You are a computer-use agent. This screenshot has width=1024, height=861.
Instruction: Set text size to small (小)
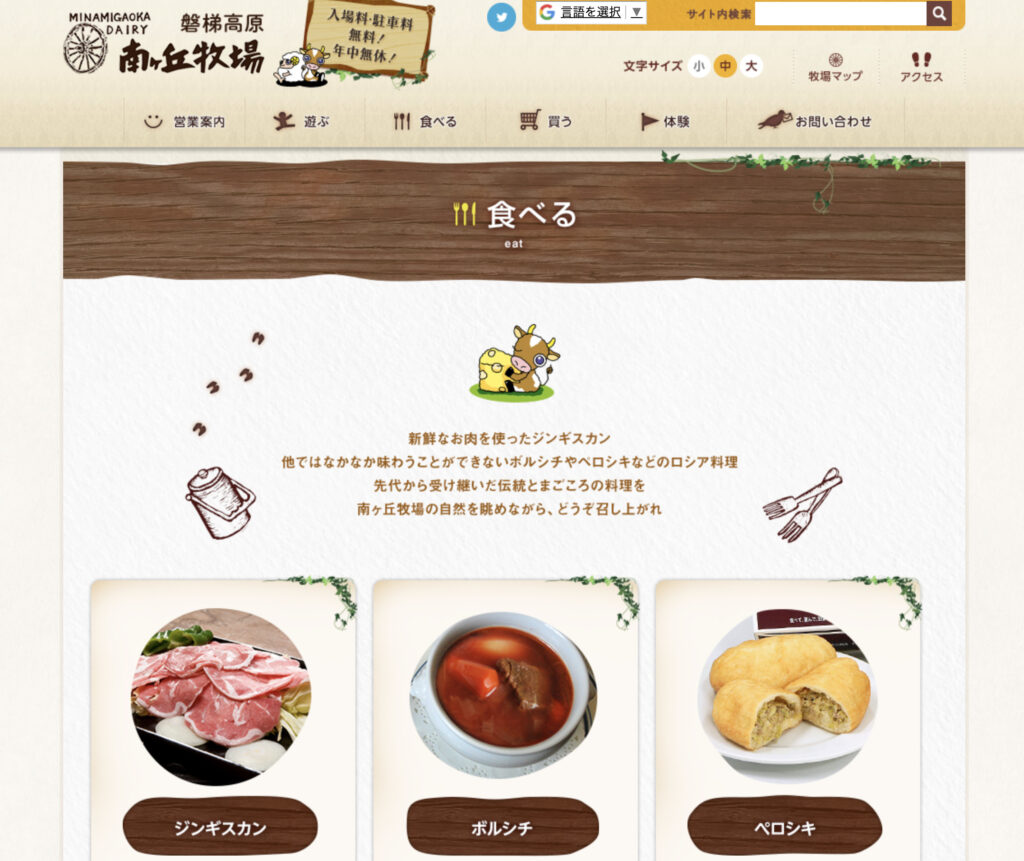[x=698, y=66]
